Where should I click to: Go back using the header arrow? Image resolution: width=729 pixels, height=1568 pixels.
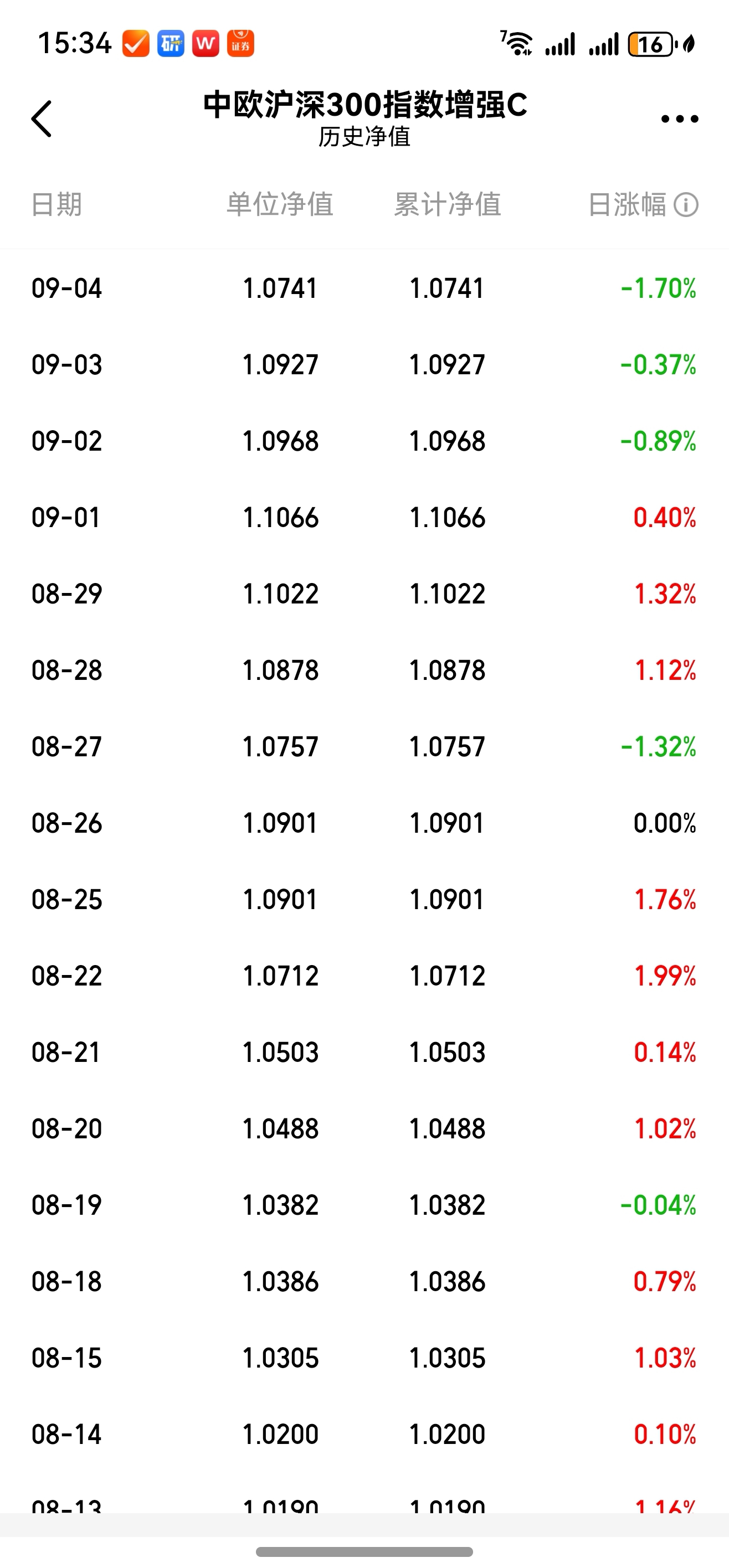(x=42, y=118)
